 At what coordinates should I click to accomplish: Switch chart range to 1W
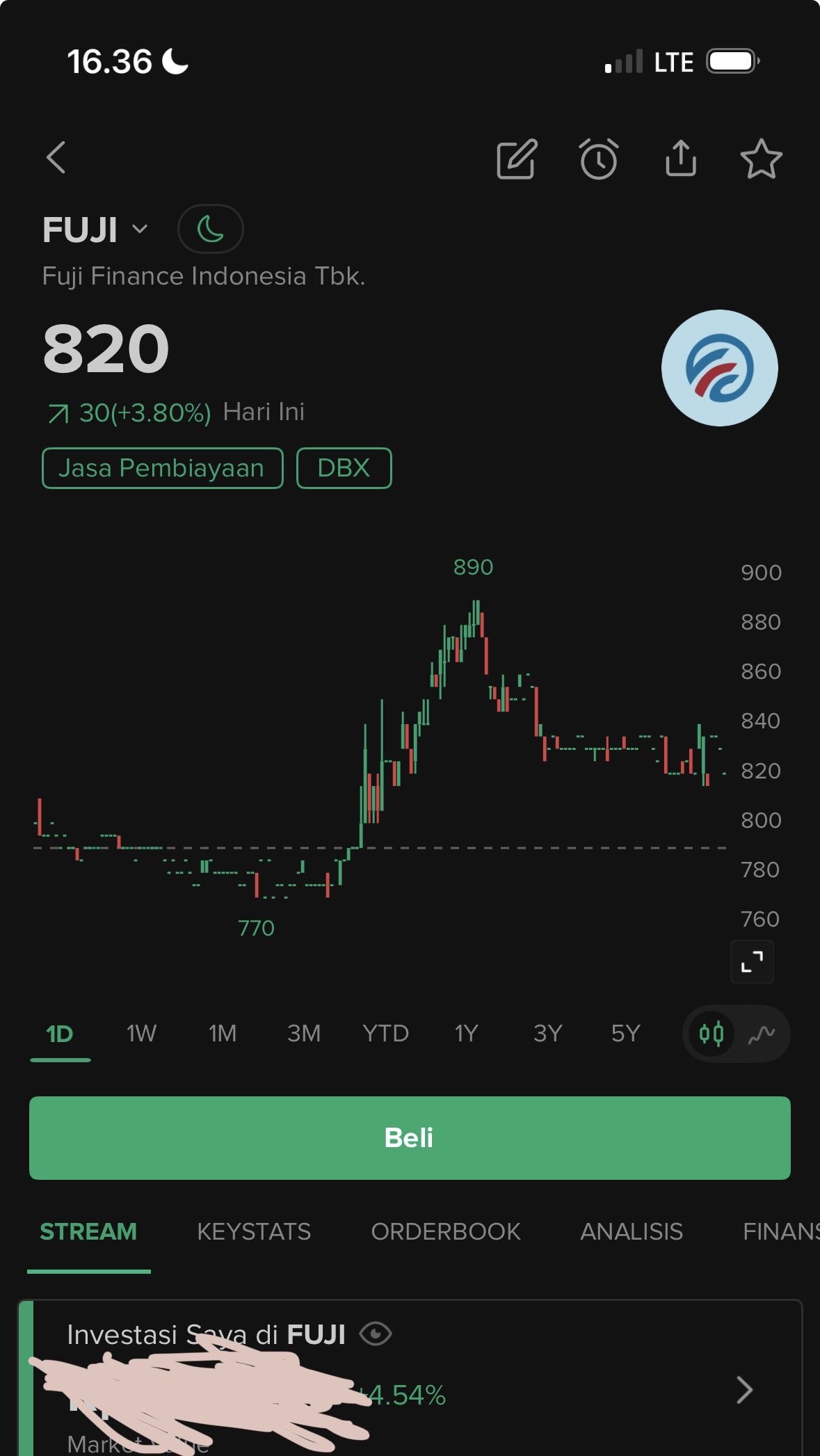pyautogui.click(x=141, y=1034)
